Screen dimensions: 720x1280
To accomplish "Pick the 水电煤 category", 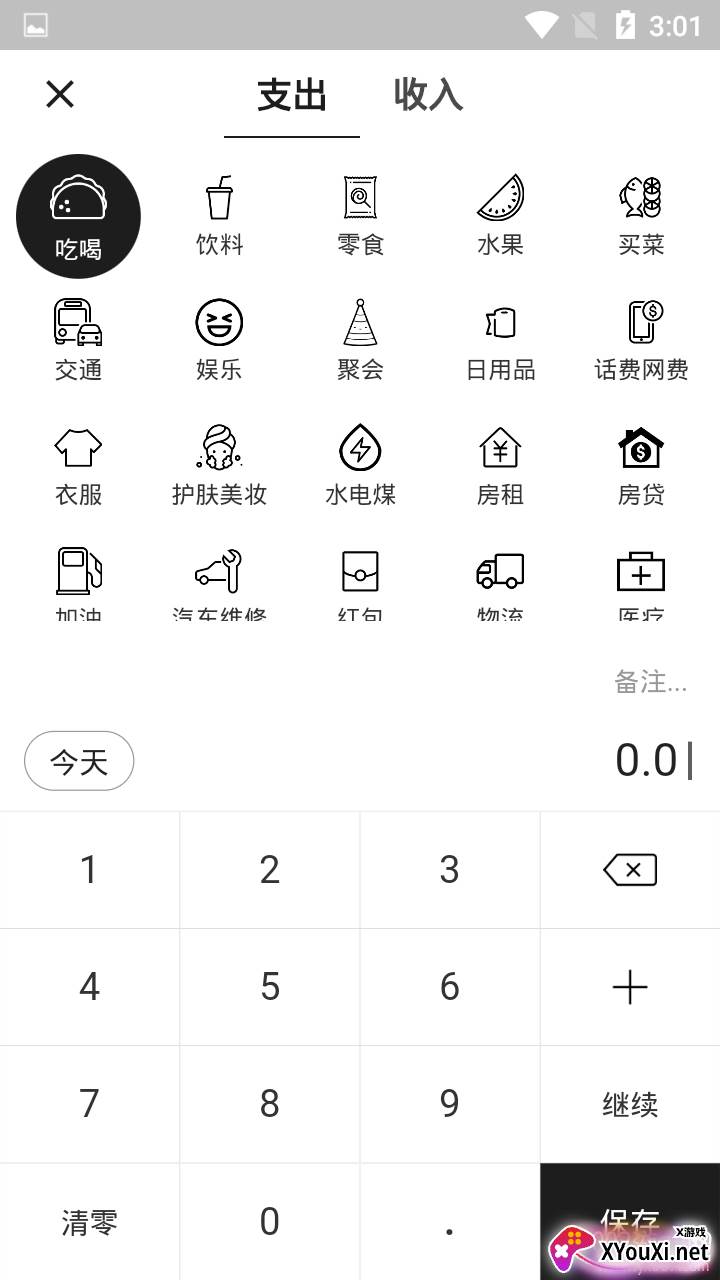I will (360, 466).
